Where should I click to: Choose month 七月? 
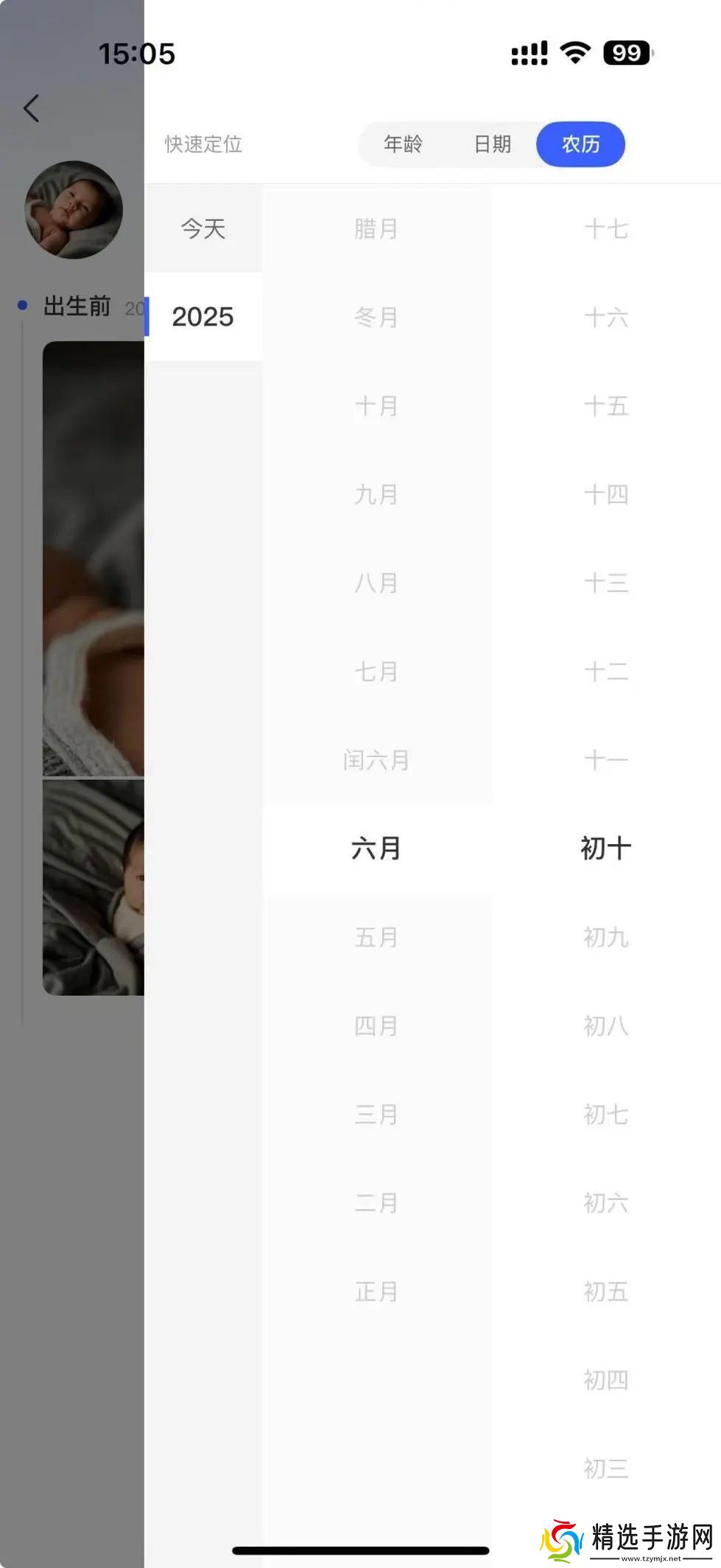tap(376, 672)
